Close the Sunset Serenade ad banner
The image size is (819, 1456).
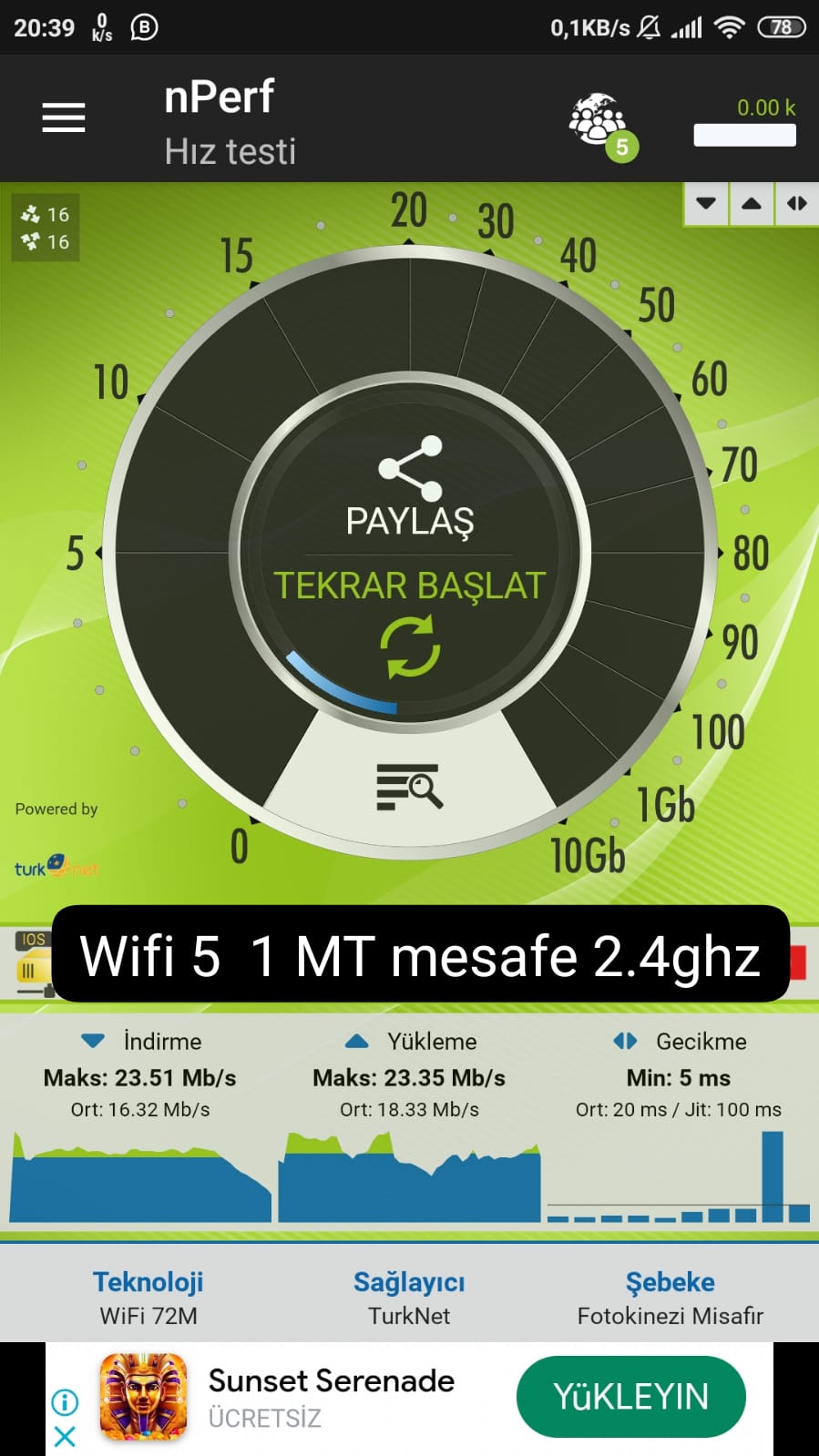pyautogui.click(x=65, y=1437)
